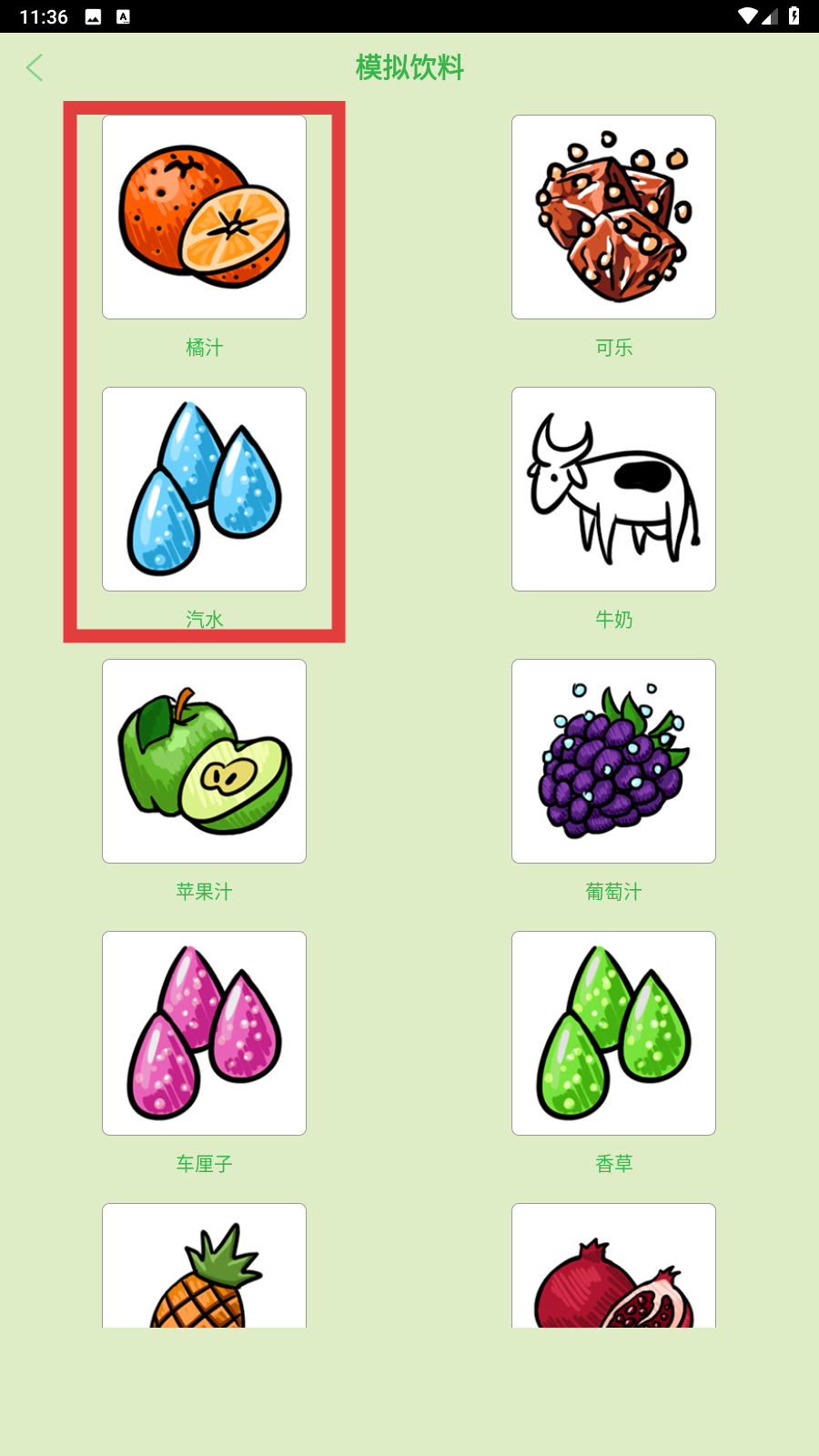Choose the 葡萄汁 grape juice tile
The height and width of the screenshot is (1456, 819).
(x=613, y=761)
